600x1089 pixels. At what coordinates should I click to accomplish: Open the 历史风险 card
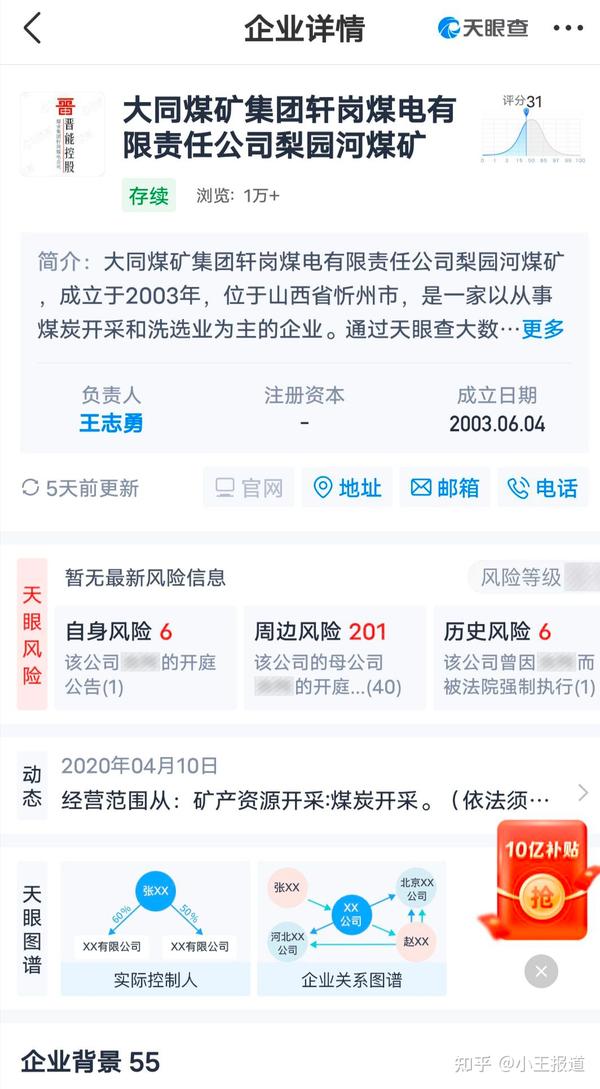click(x=520, y=658)
